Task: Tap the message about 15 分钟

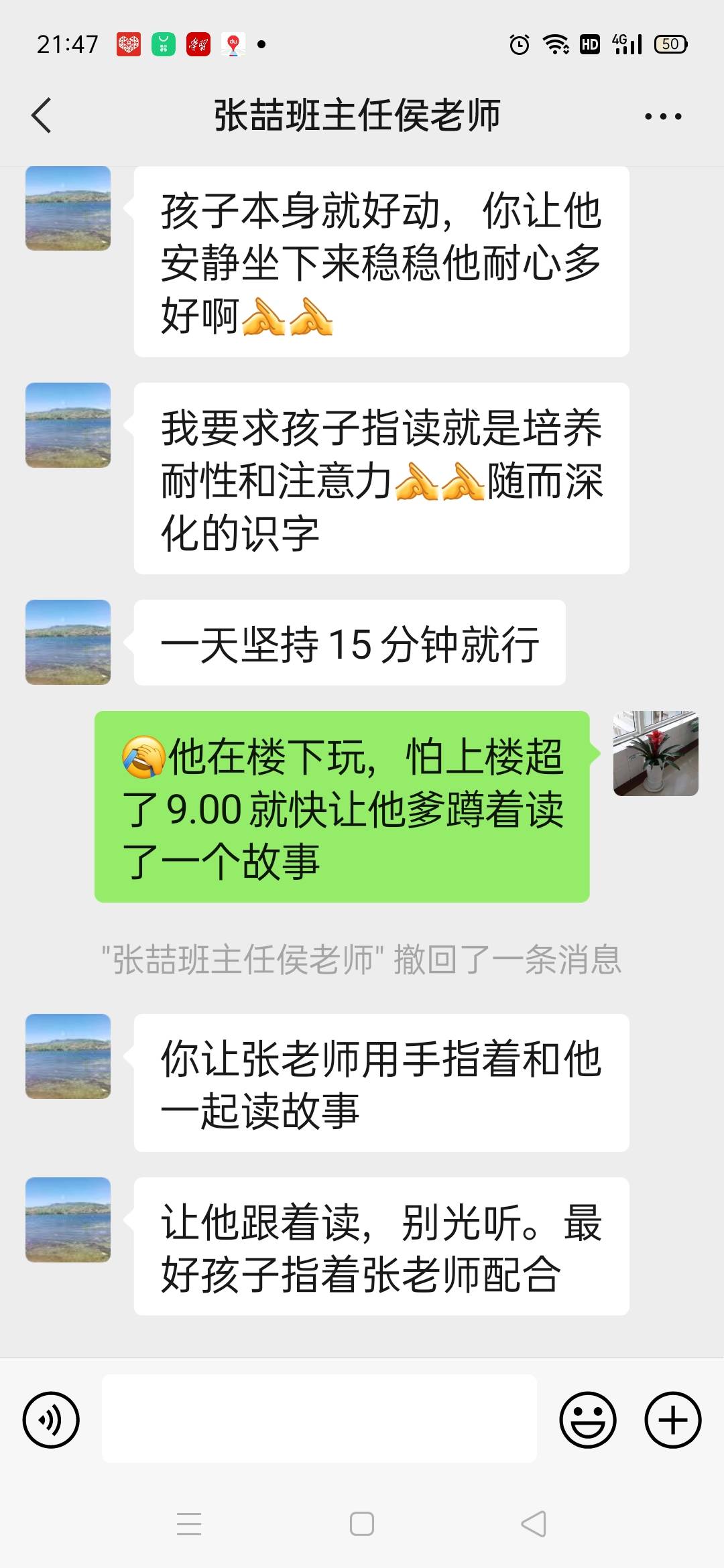Action: click(x=349, y=642)
